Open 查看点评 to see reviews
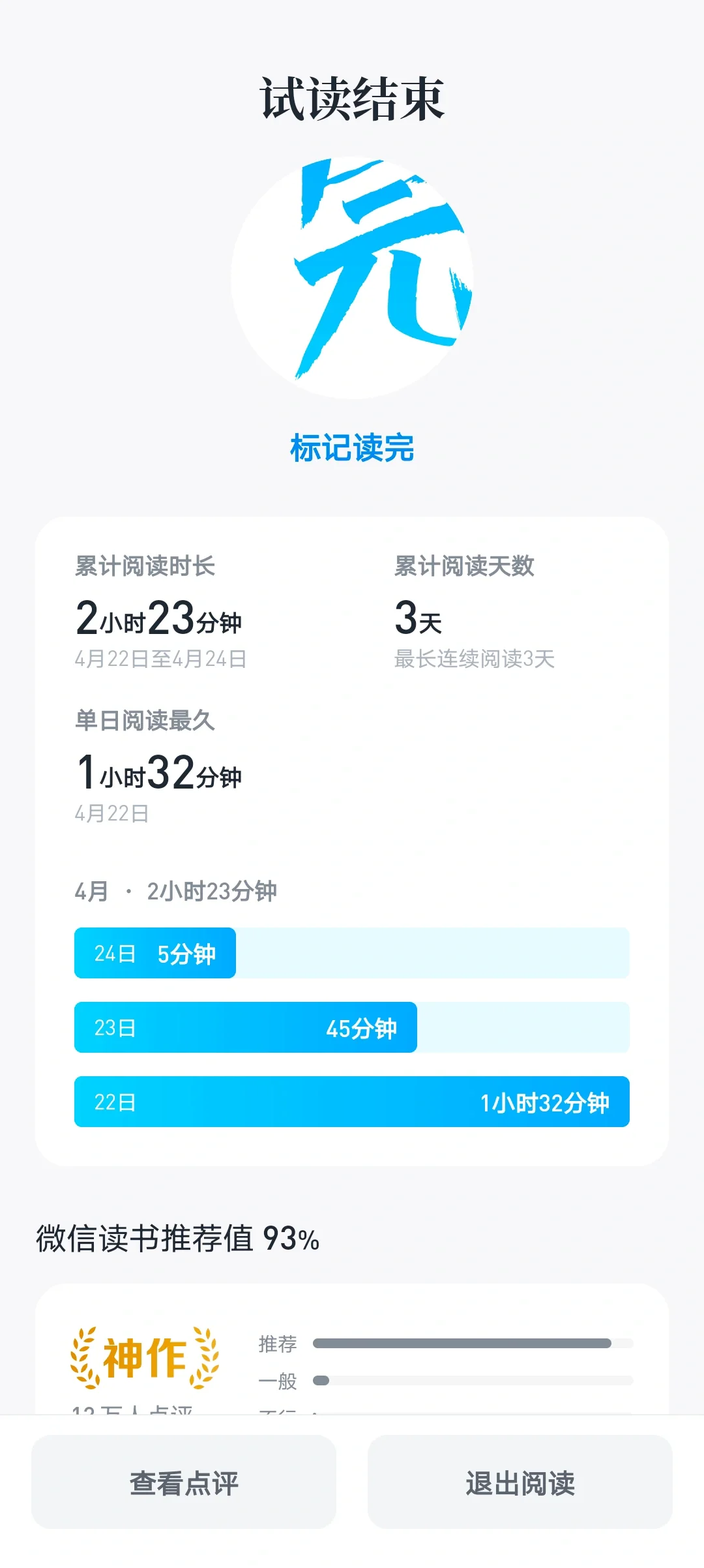Viewport: 704px width, 1568px height. (184, 1482)
